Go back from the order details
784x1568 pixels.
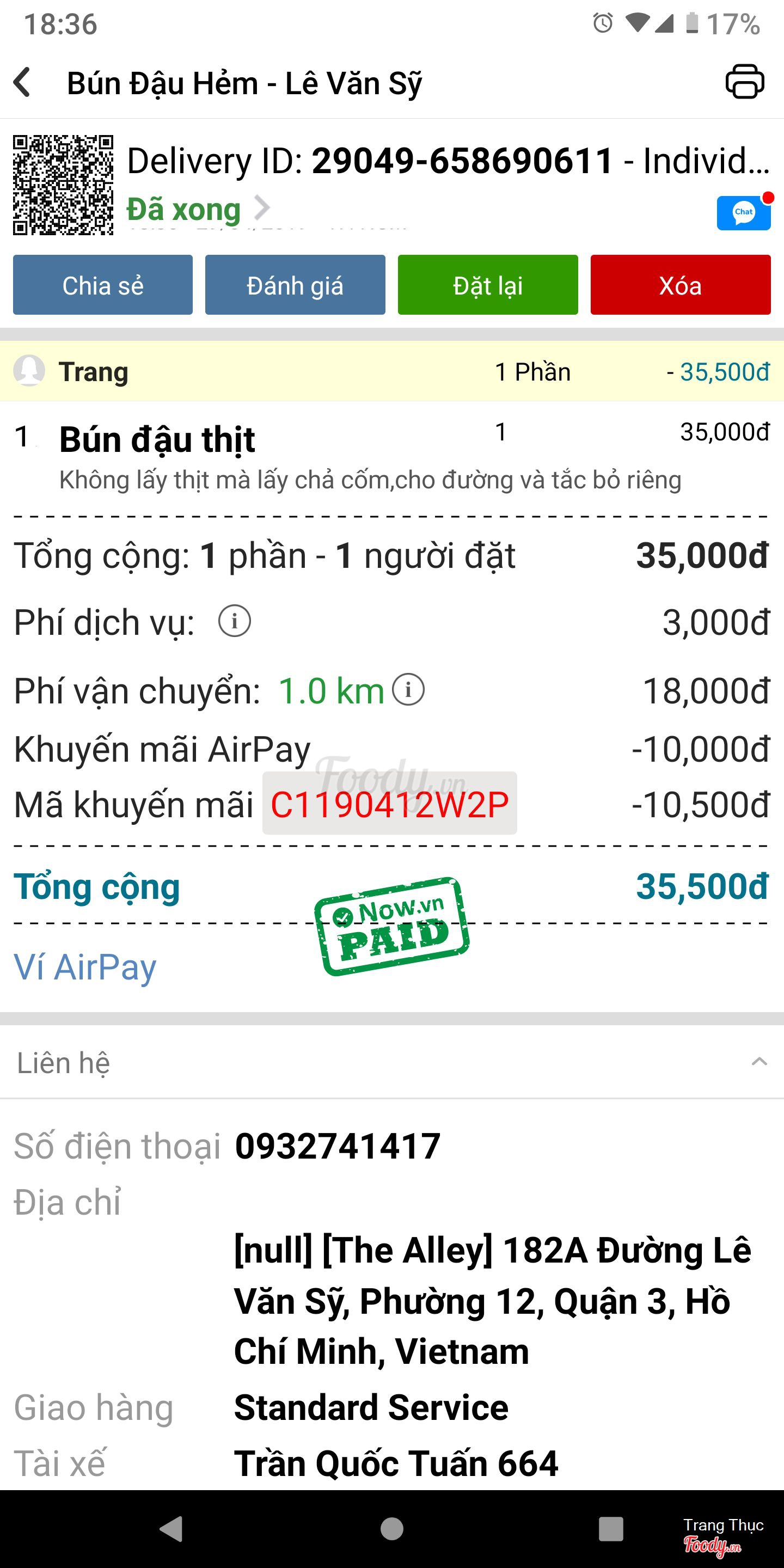point(22,82)
